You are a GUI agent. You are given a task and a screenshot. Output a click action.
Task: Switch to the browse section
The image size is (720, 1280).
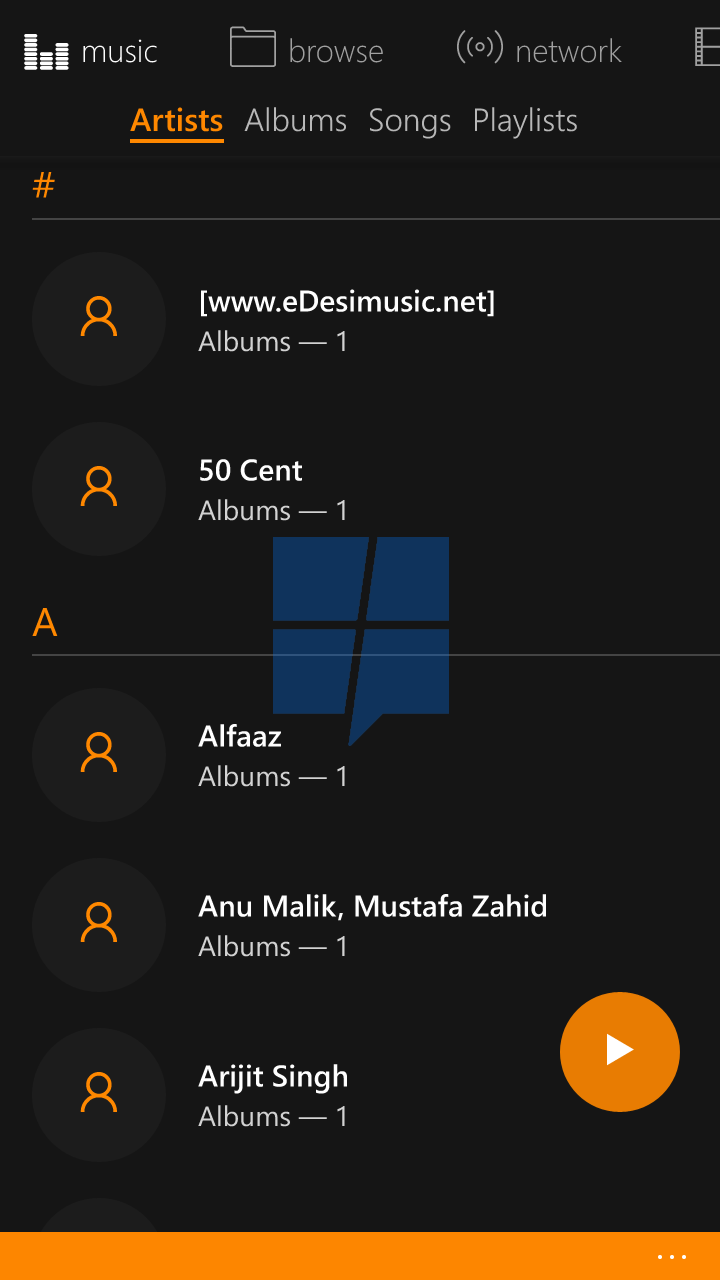coord(306,50)
